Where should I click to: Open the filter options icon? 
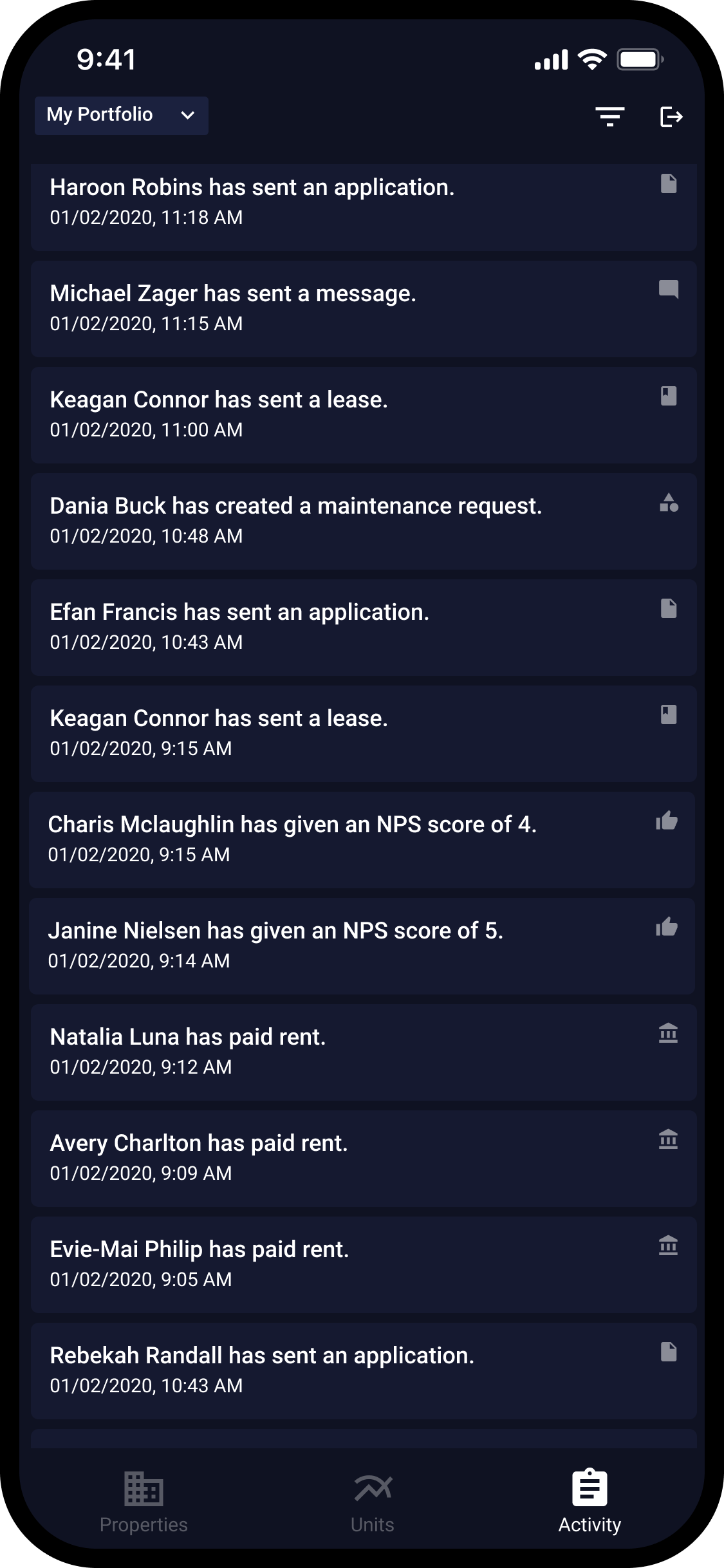pos(609,117)
